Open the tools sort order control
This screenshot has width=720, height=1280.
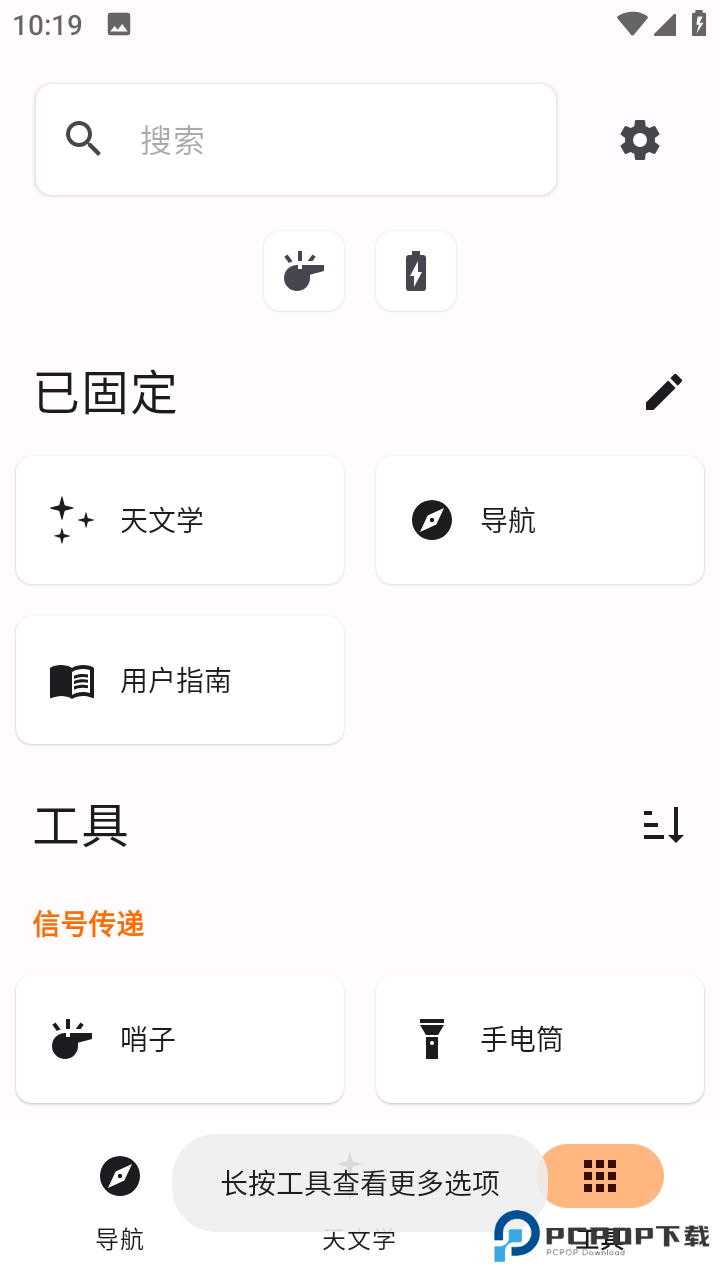664,825
